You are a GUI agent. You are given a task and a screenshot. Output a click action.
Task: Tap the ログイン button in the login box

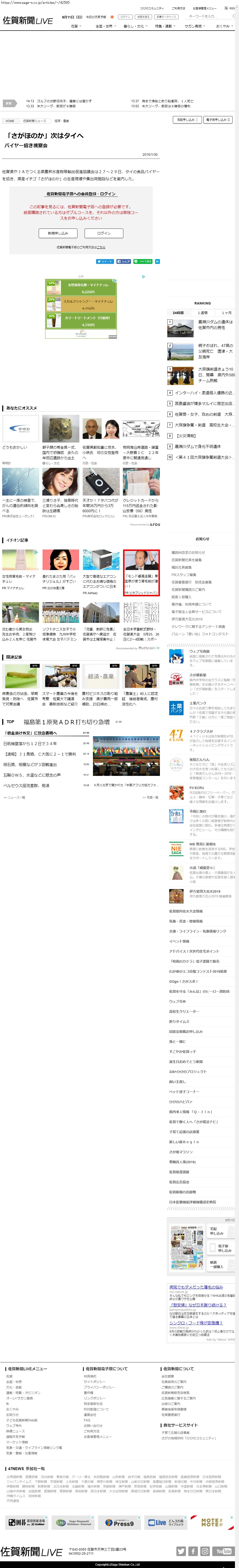click(104, 233)
